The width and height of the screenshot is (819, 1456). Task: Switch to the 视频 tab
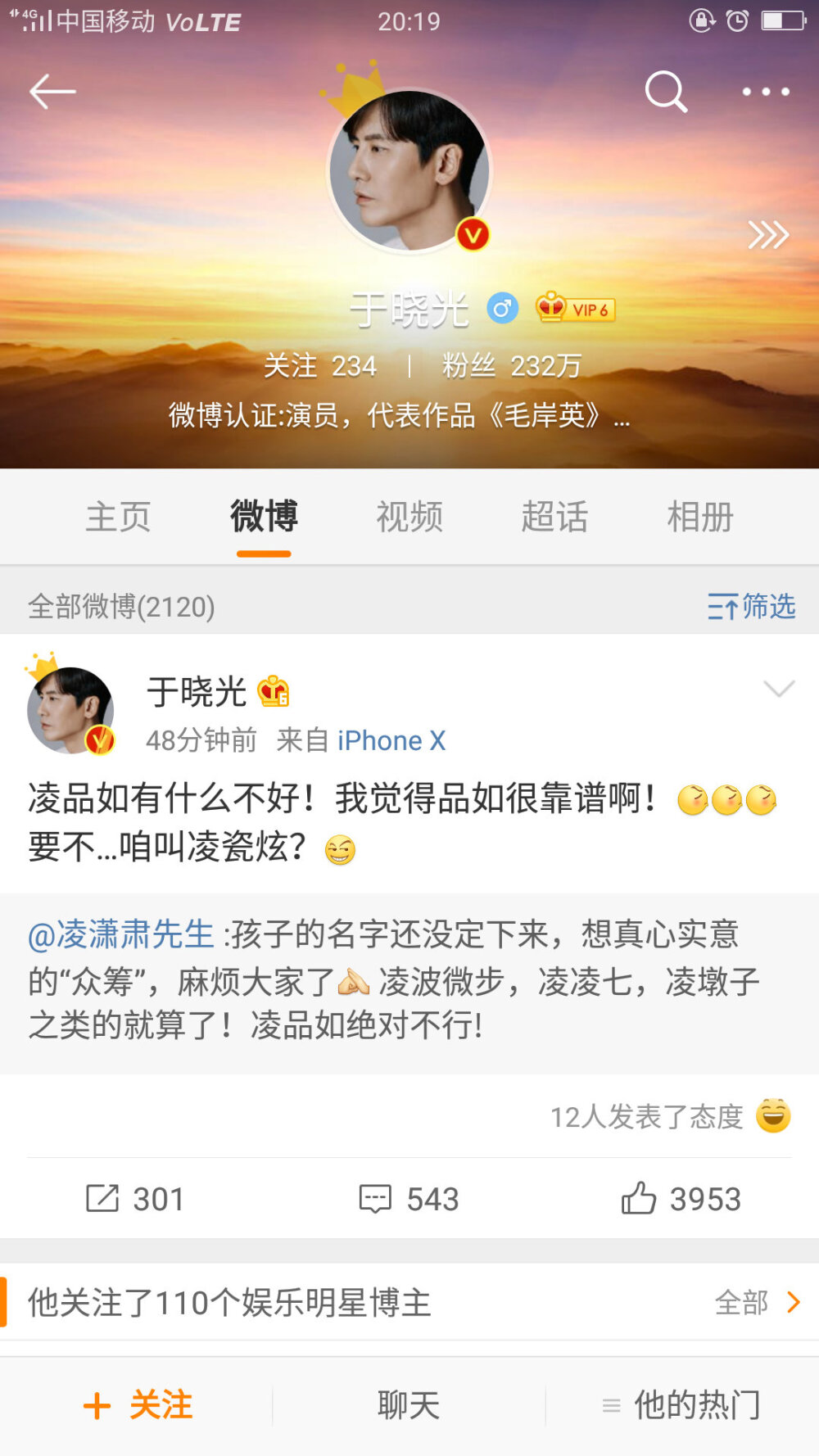click(x=409, y=516)
